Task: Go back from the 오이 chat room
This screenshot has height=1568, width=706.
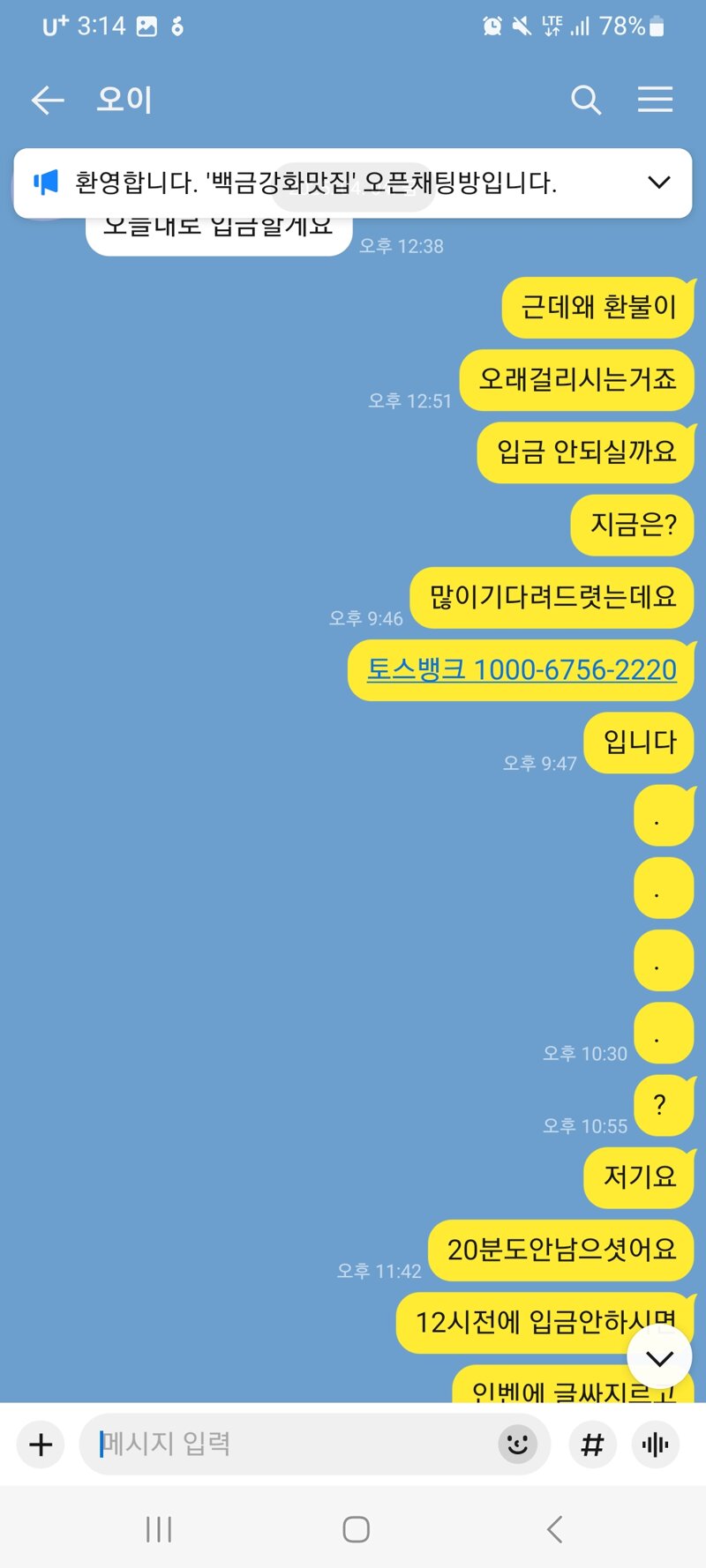Action: pyautogui.click(x=48, y=100)
